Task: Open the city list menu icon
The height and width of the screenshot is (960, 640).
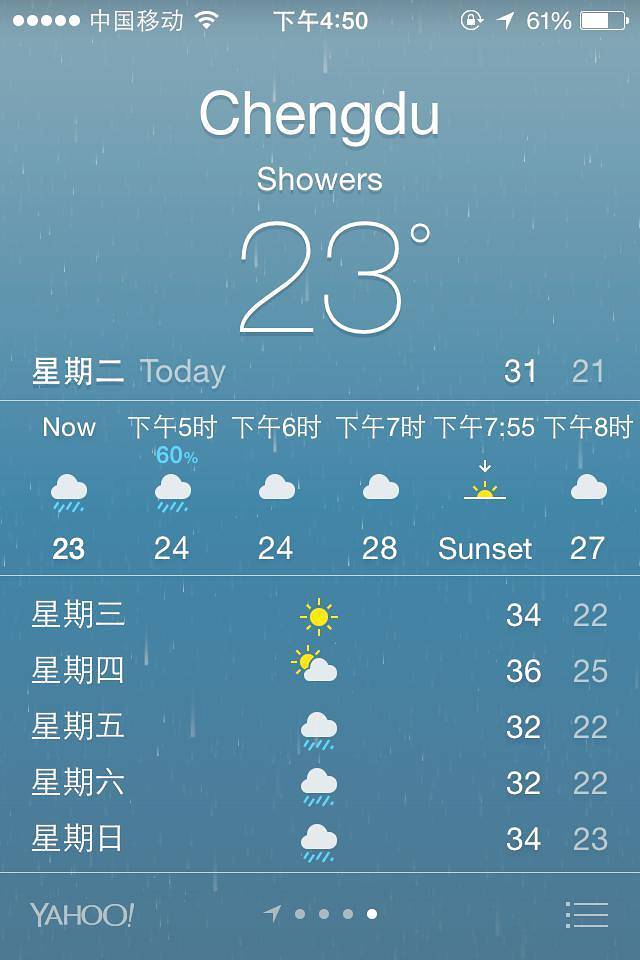Action: (587, 914)
